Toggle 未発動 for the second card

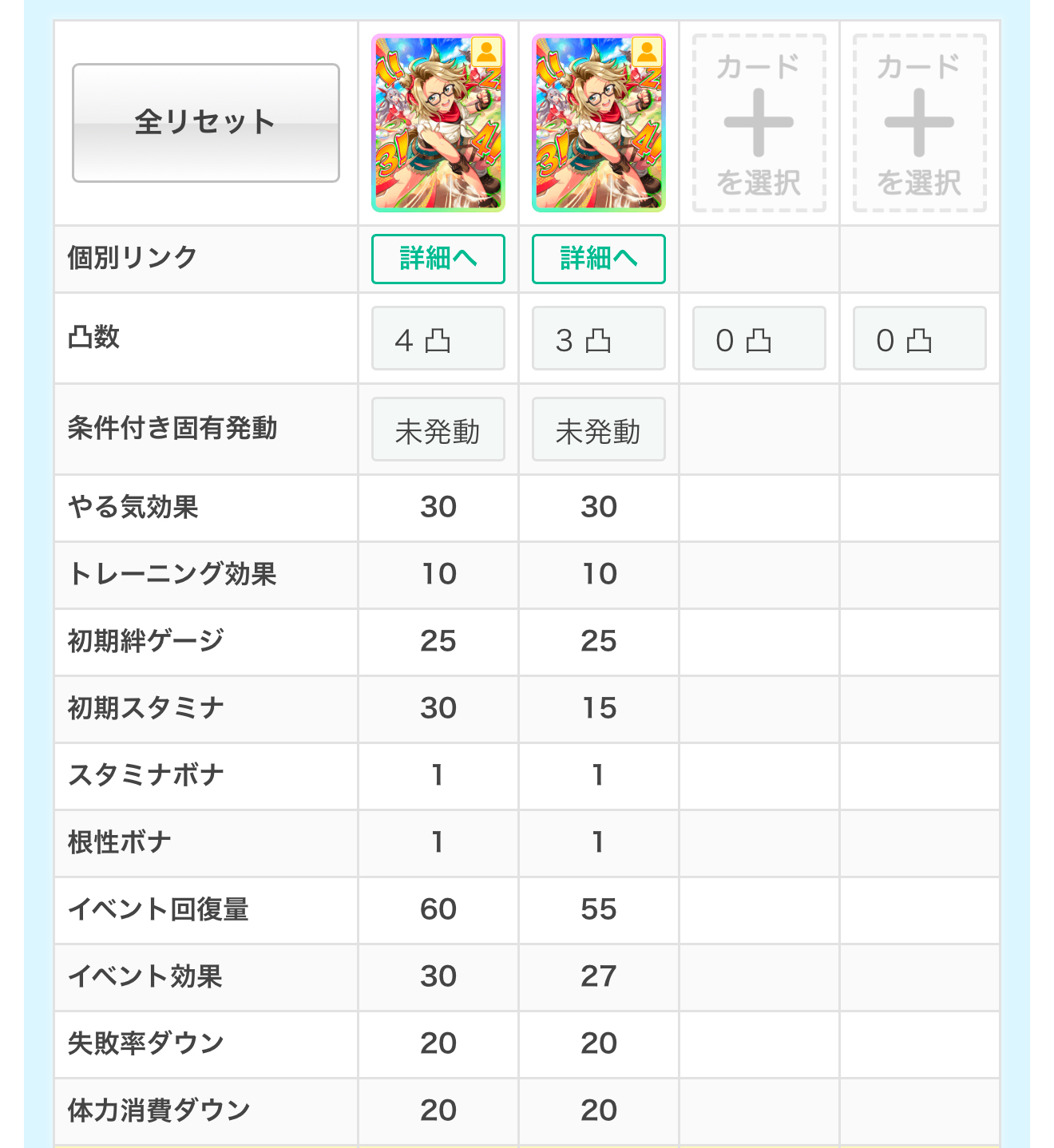598,430
